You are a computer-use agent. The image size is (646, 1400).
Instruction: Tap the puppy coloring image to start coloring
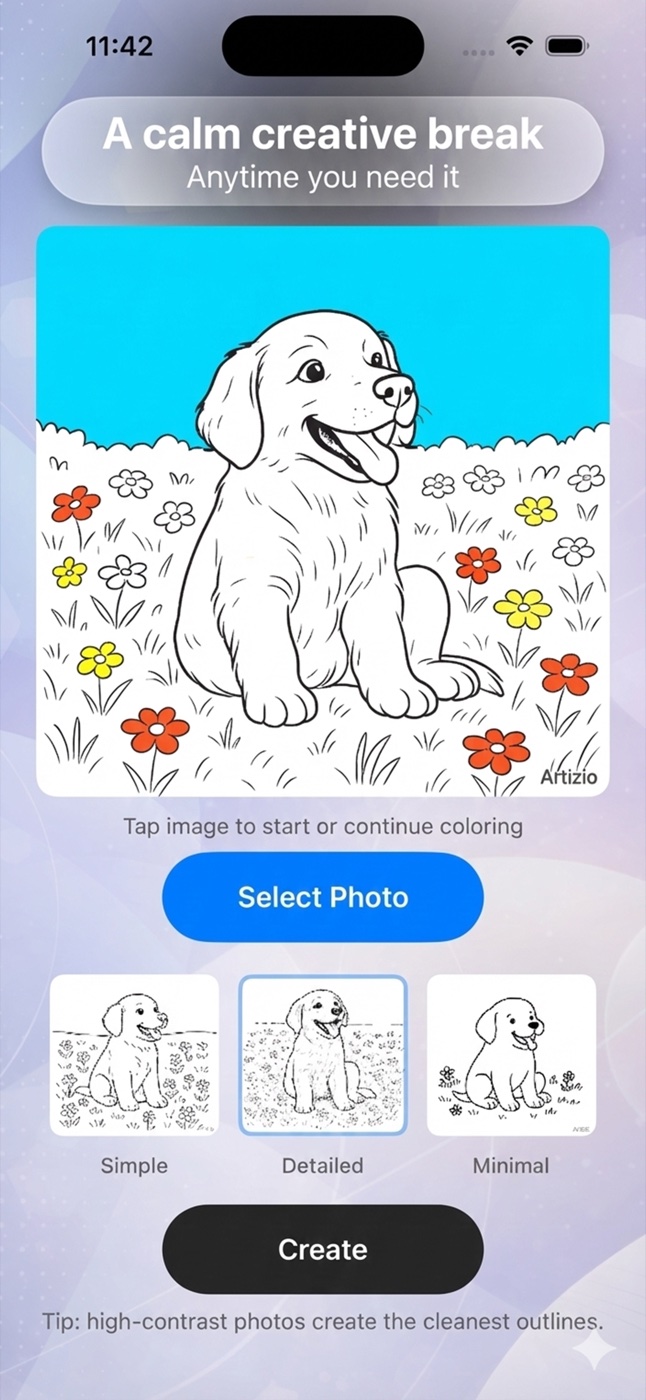coord(322,511)
